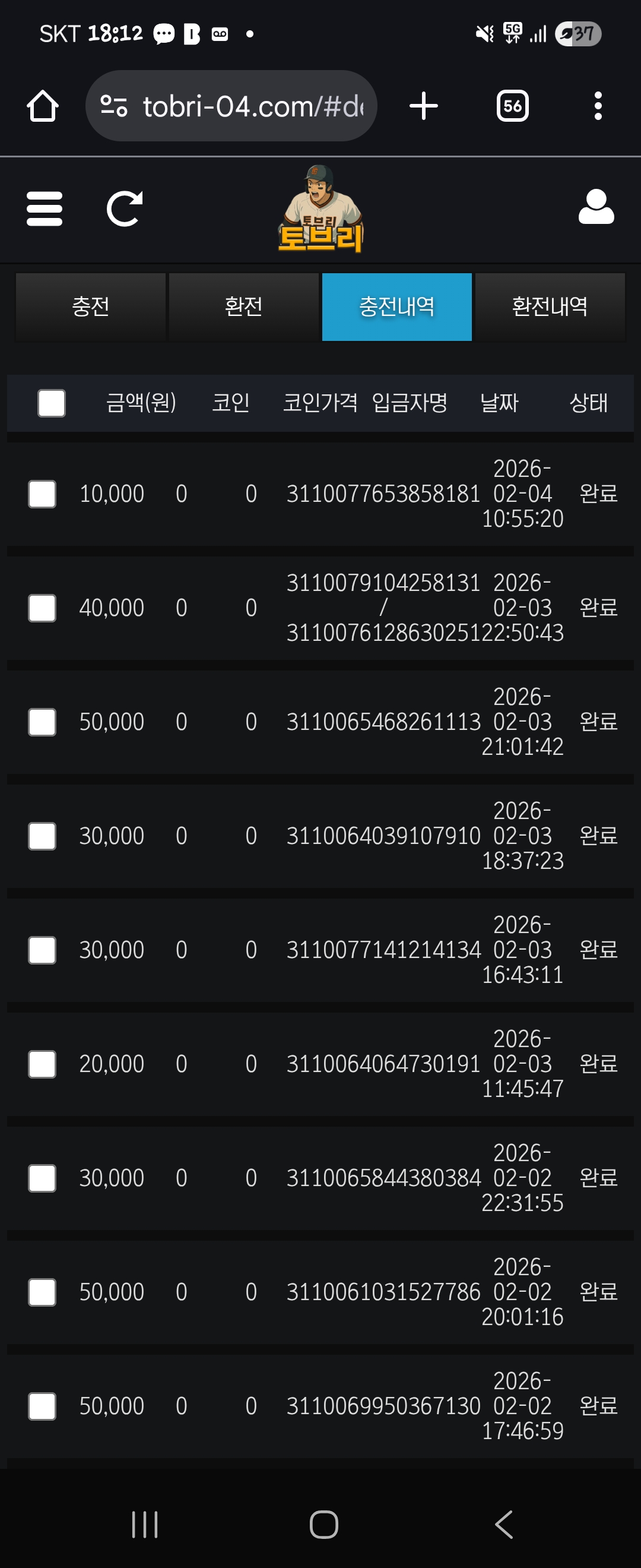Select the 충전내역 tab
Image resolution: width=641 pixels, height=1568 pixels.
396,306
